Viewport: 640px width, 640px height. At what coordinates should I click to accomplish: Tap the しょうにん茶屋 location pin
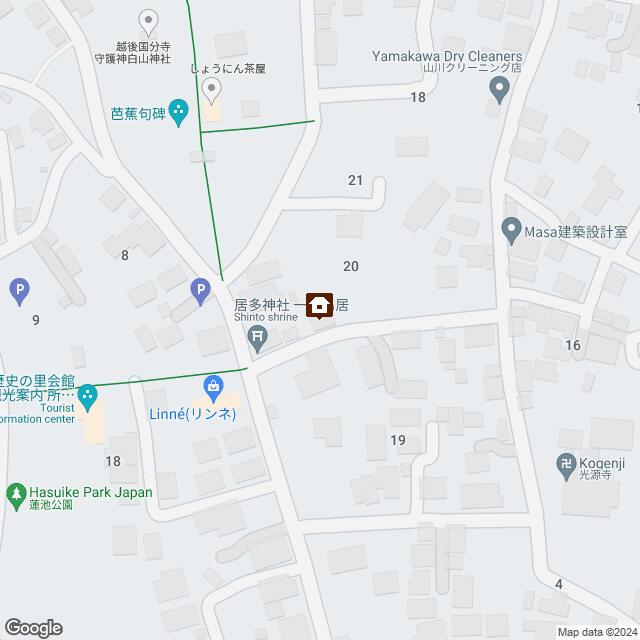pos(212,91)
